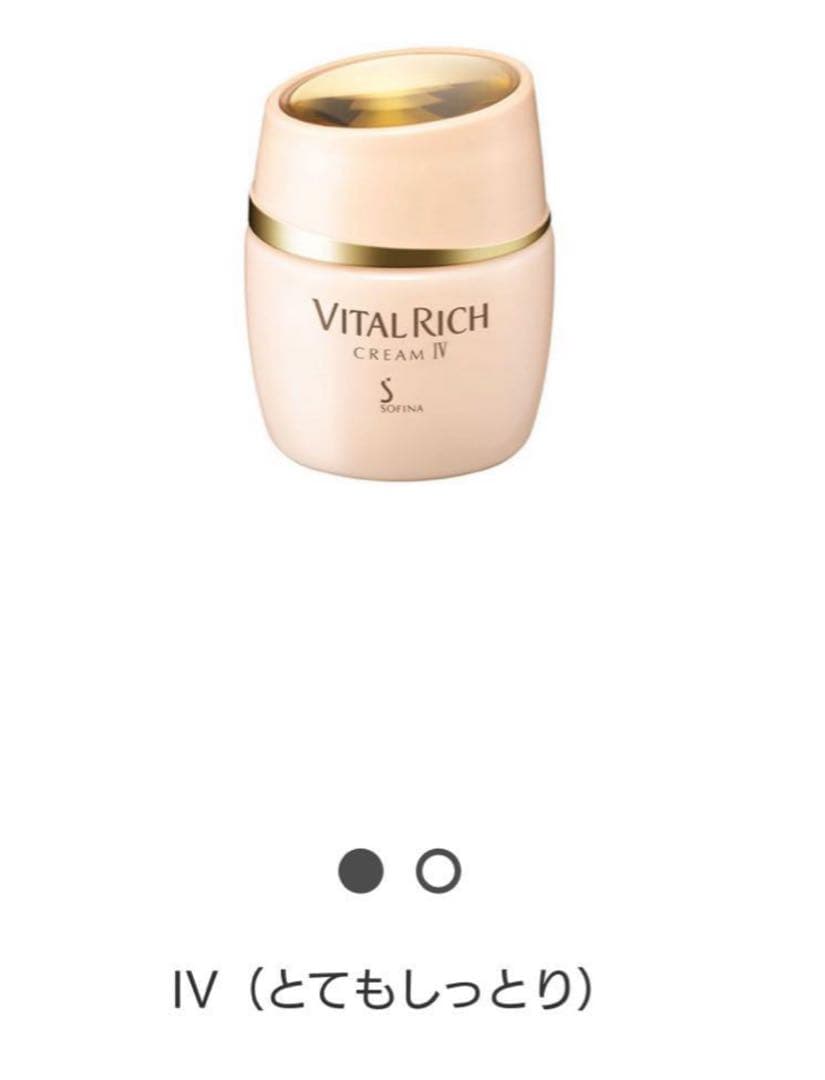Switch to the second carousel page dot

pos(438,872)
